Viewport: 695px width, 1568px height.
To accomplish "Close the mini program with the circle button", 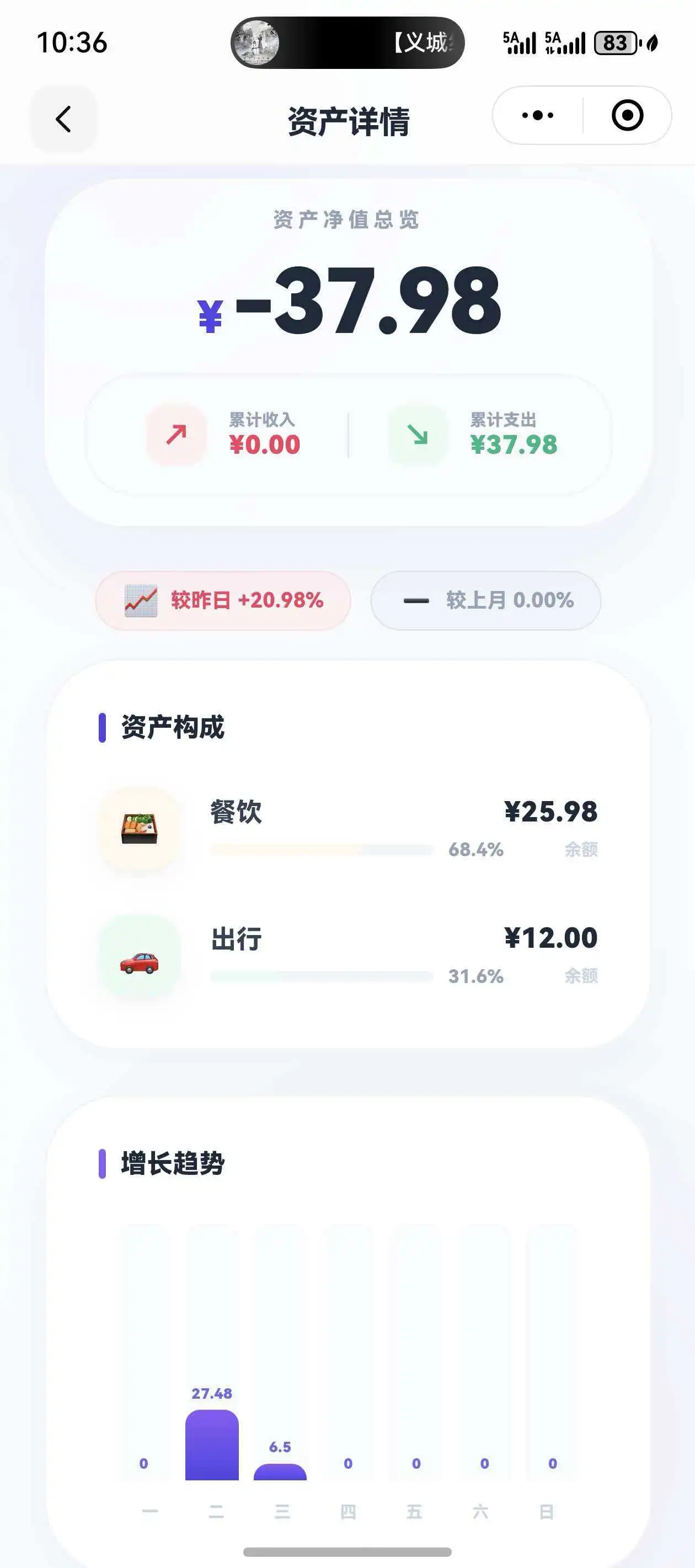I will [627, 115].
